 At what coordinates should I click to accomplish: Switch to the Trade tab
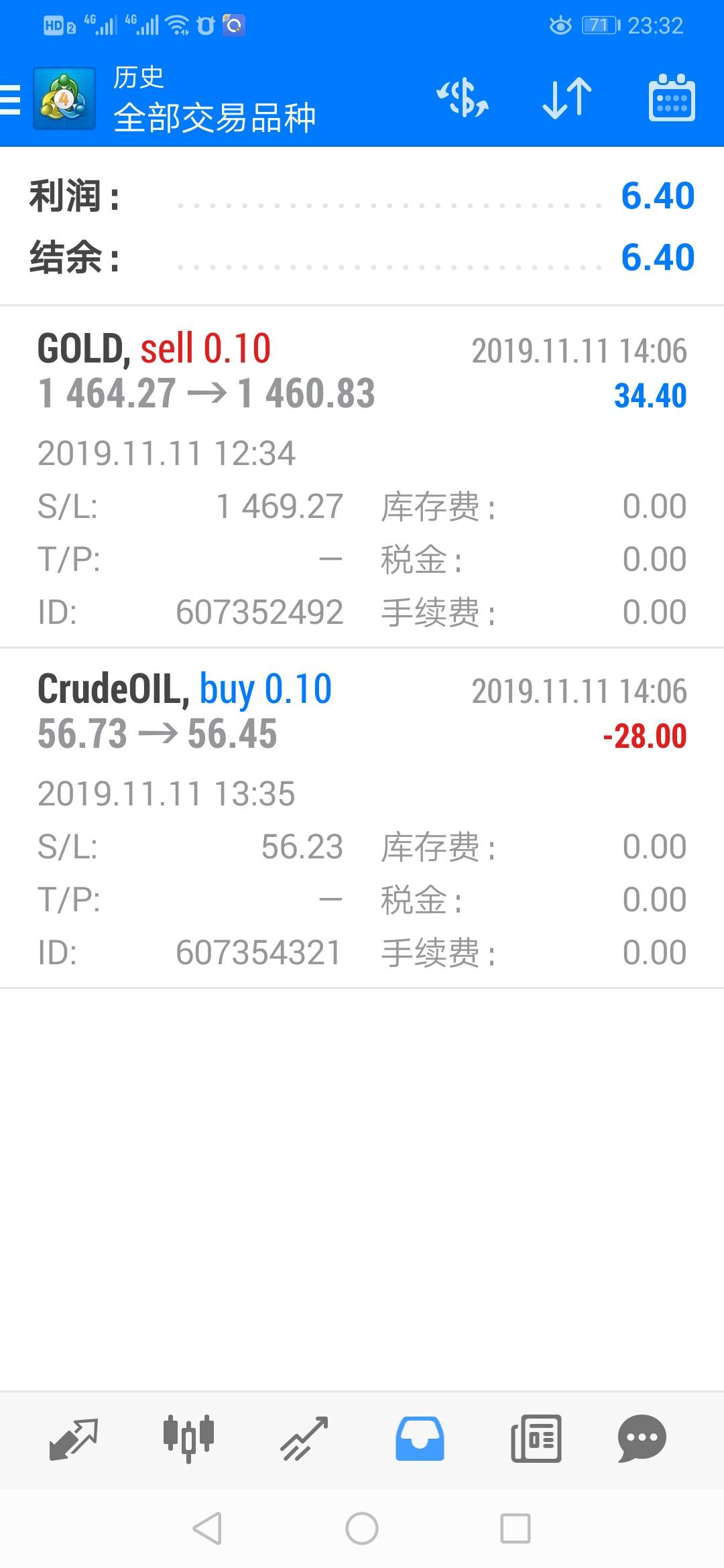click(x=304, y=1439)
